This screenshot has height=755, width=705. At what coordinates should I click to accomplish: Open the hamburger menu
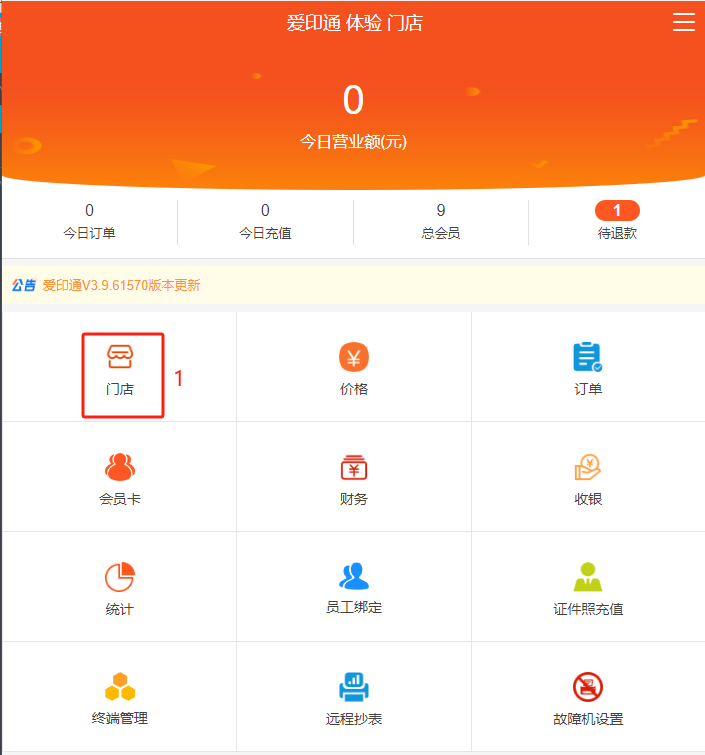(684, 22)
